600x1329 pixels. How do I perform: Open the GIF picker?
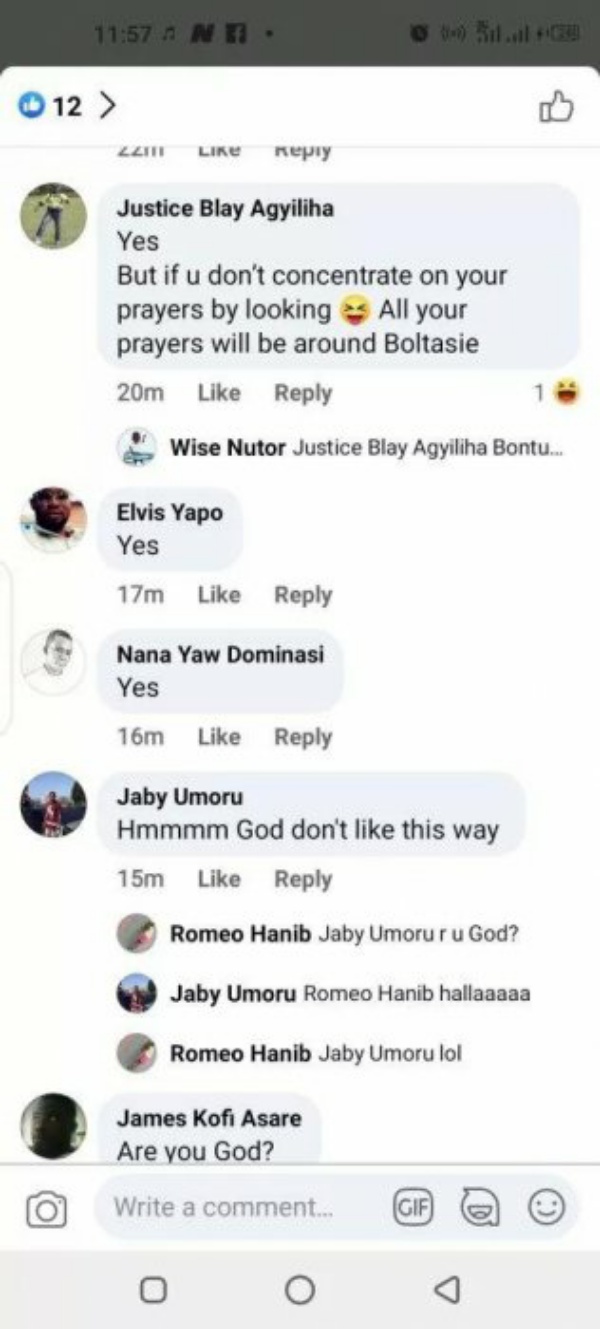414,1207
